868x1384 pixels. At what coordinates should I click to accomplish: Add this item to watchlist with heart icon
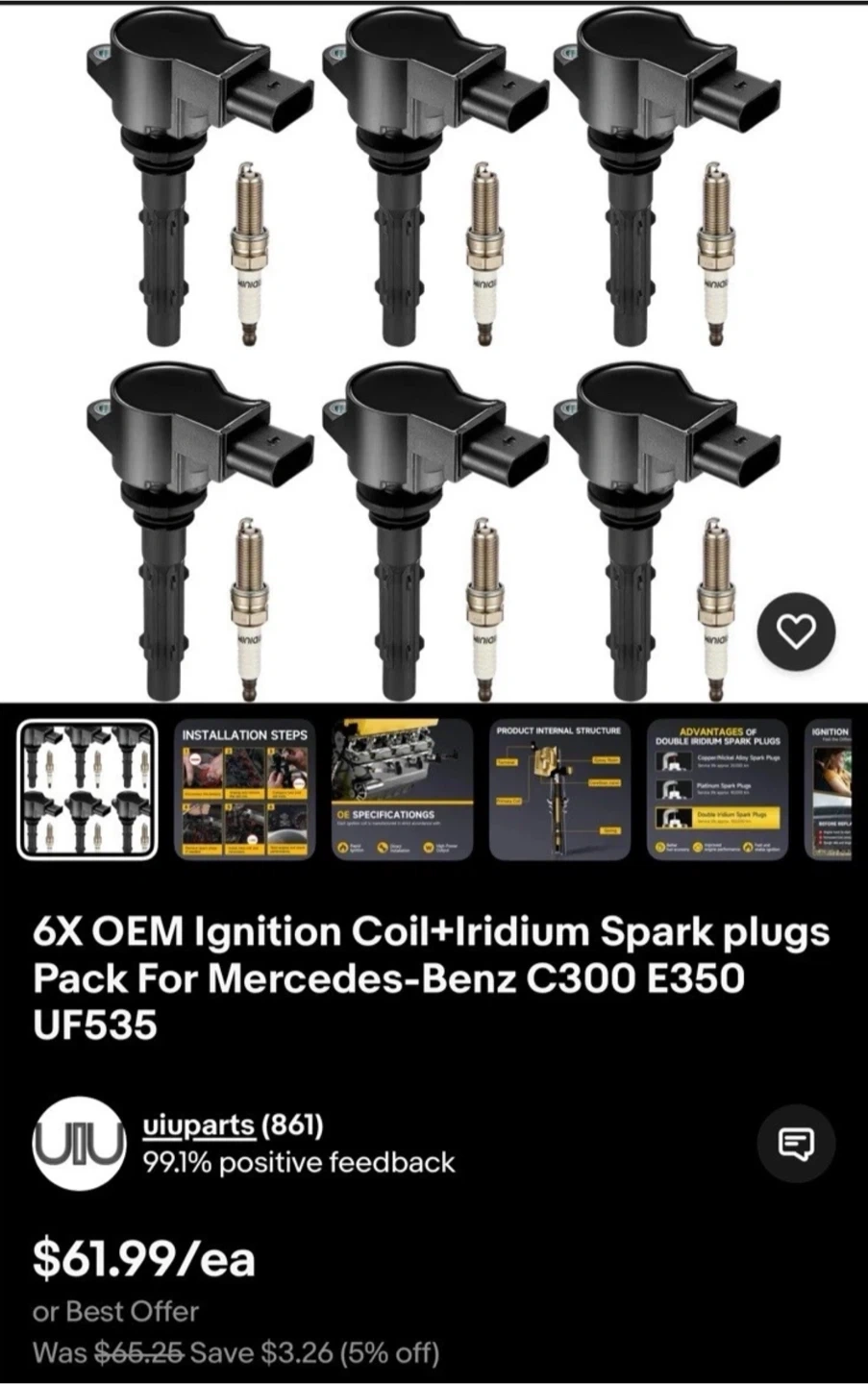tap(796, 631)
